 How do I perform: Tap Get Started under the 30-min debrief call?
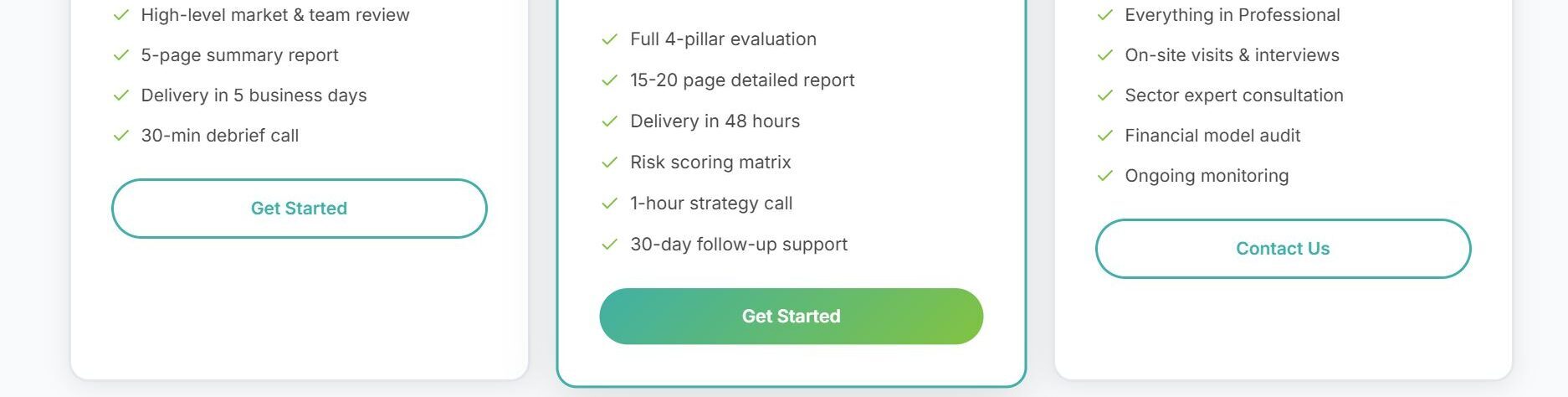299,209
